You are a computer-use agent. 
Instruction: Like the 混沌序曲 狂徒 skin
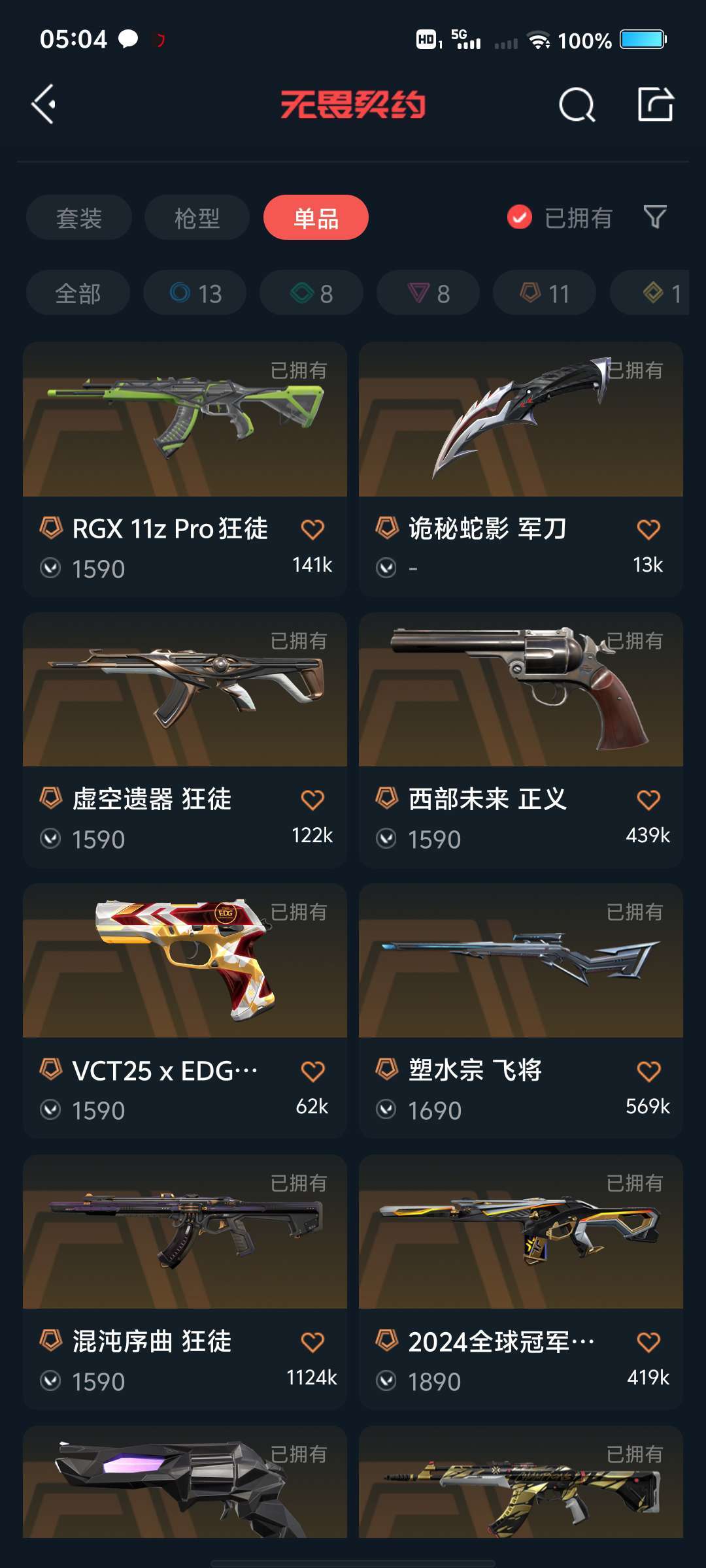tap(312, 1342)
